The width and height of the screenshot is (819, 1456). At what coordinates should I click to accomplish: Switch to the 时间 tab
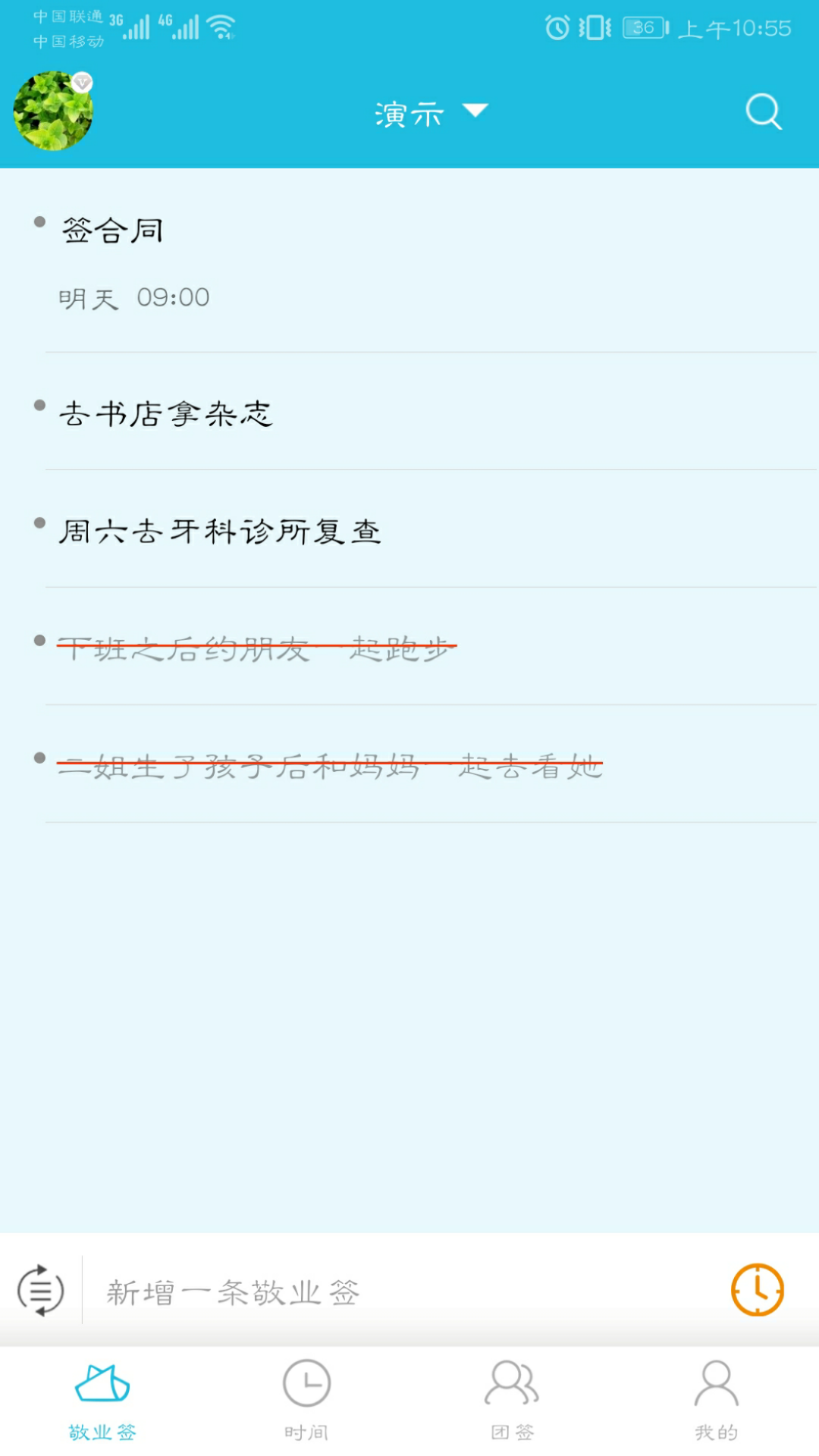306,1402
